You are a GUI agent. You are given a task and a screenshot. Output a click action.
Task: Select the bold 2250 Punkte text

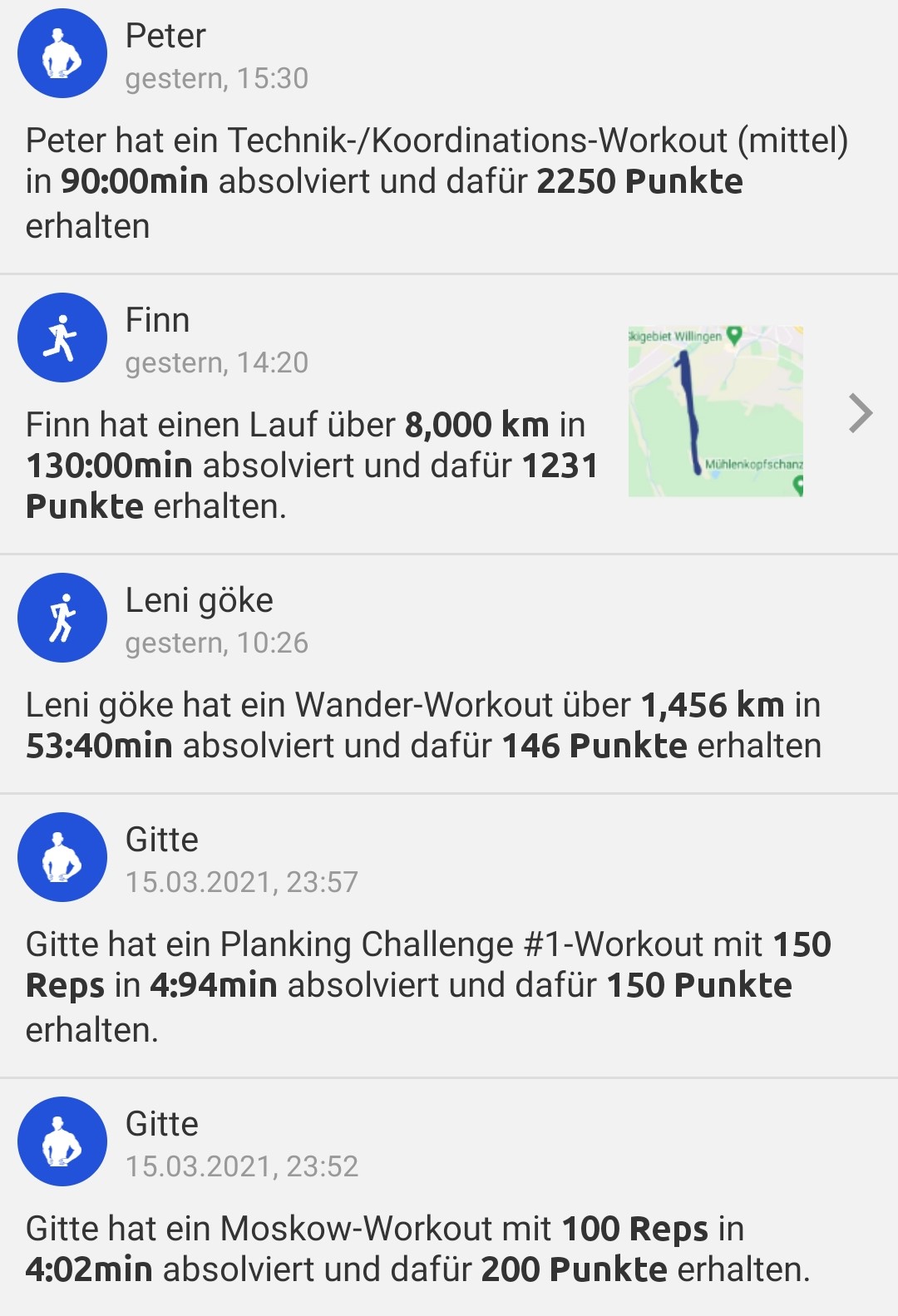(x=641, y=181)
